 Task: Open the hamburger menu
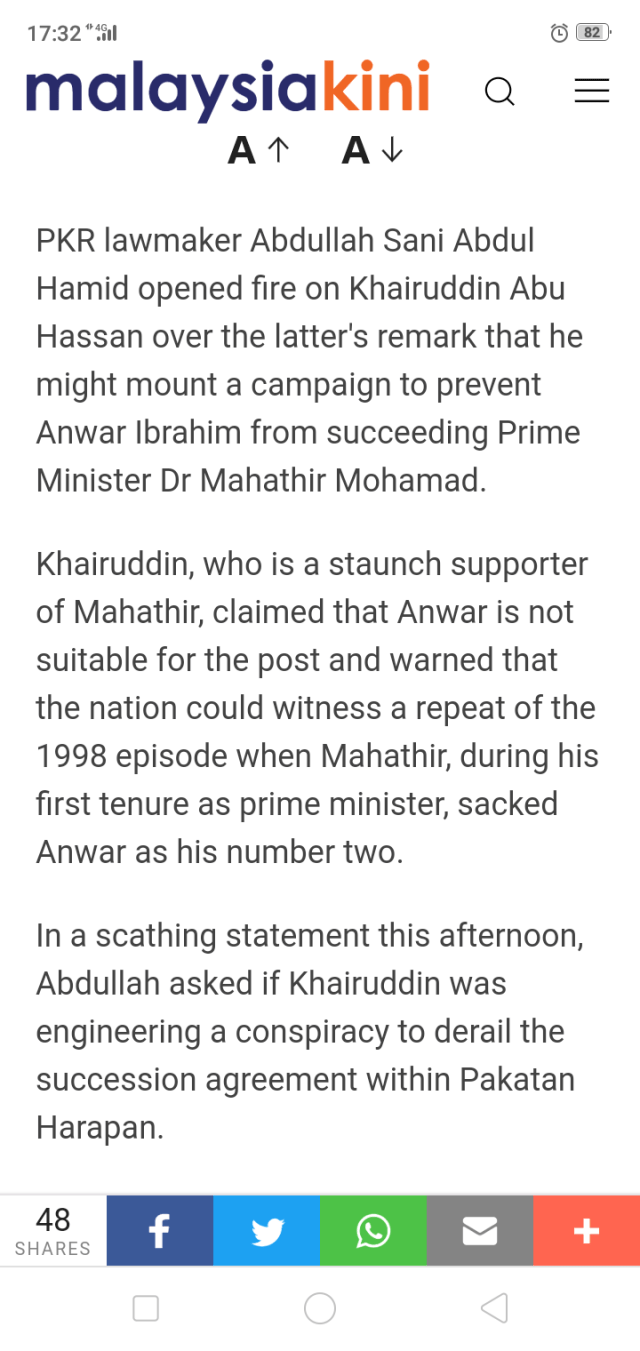point(591,91)
